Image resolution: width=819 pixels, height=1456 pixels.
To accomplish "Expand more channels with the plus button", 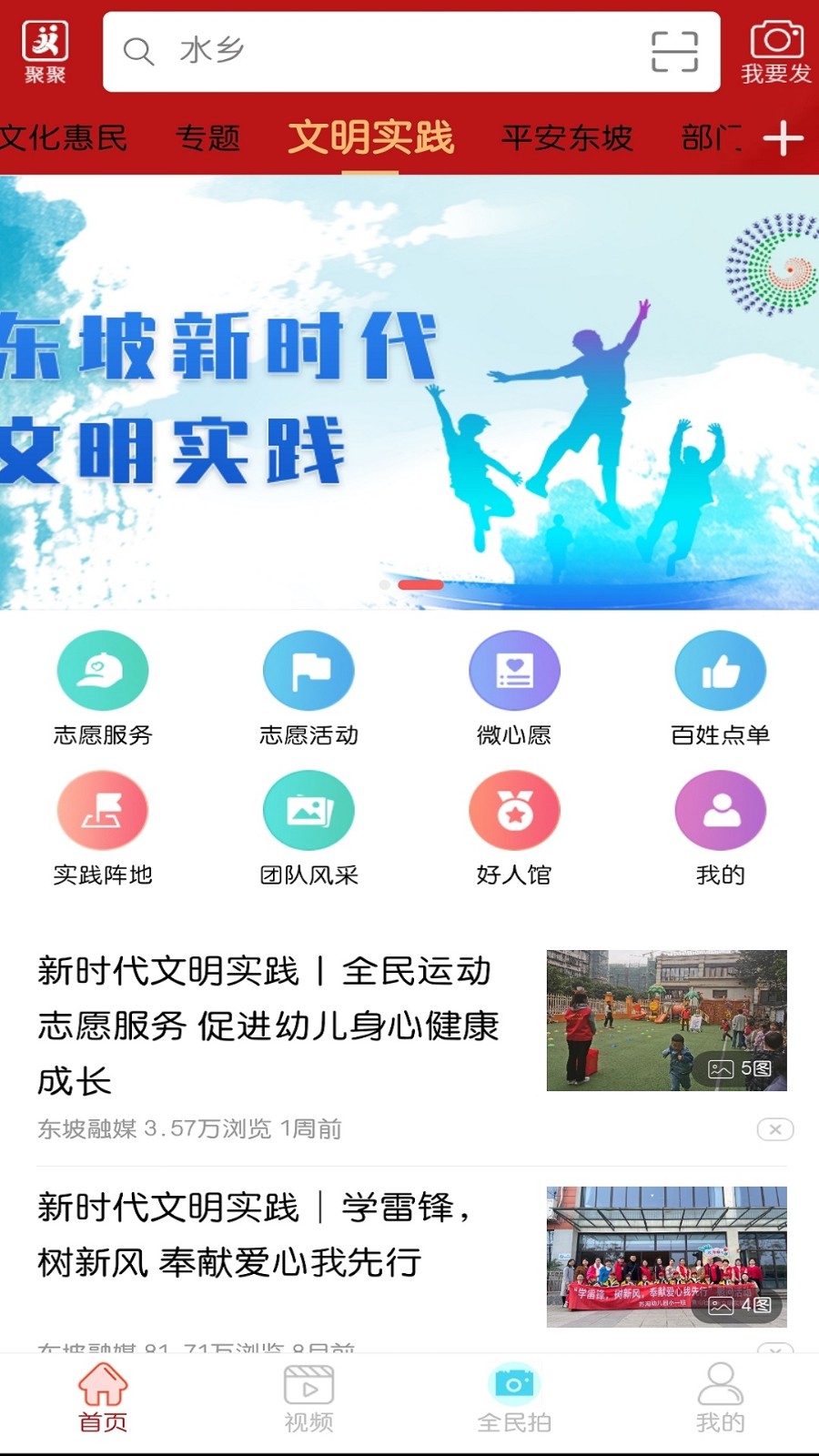I will (x=781, y=138).
